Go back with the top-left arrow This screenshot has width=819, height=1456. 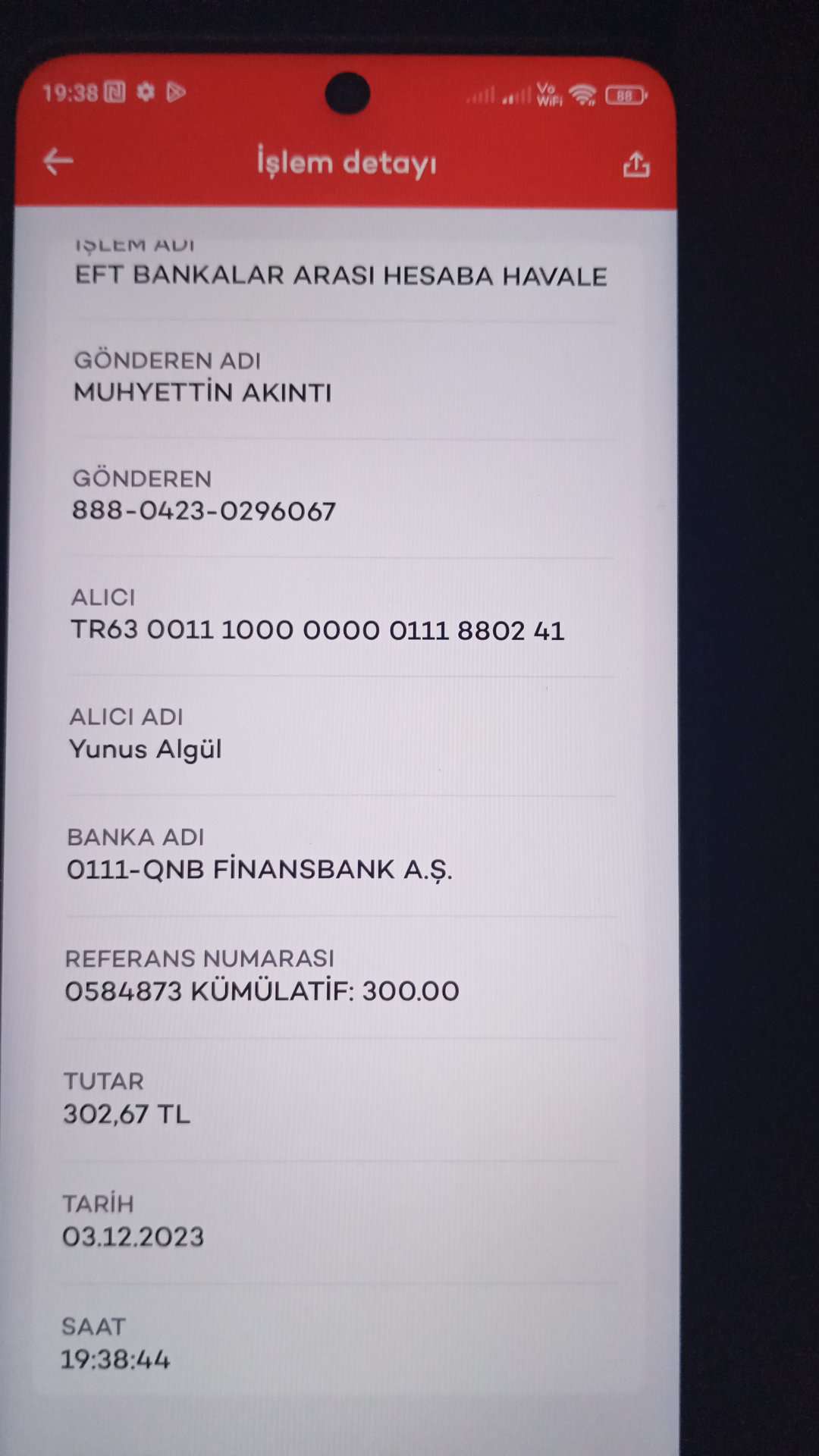coord(58,161)
